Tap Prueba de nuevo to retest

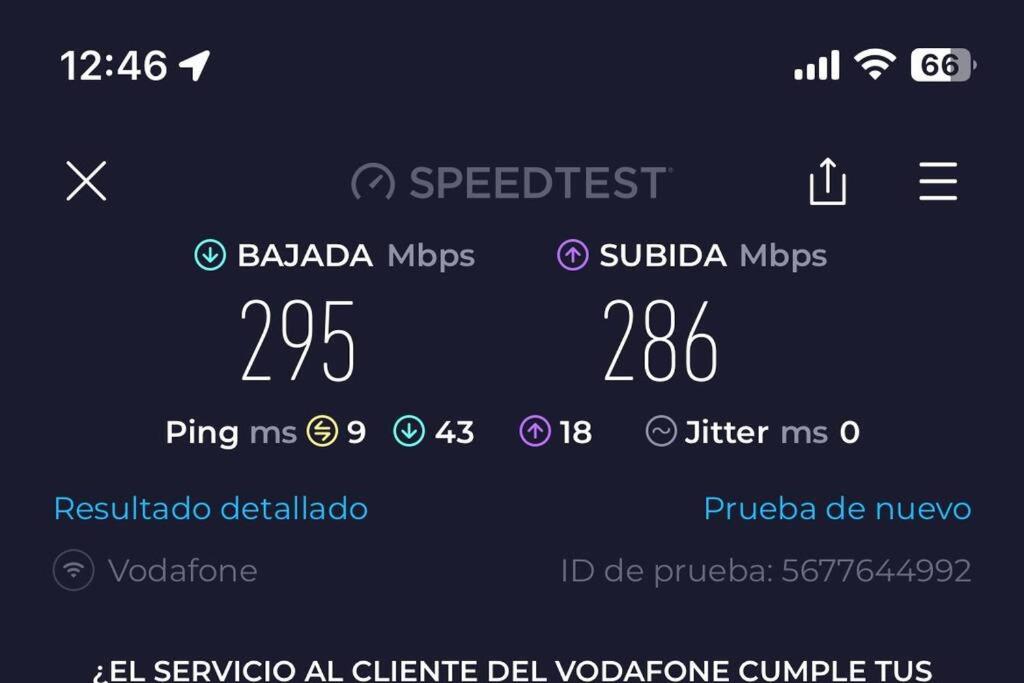[x=837, y=509]
